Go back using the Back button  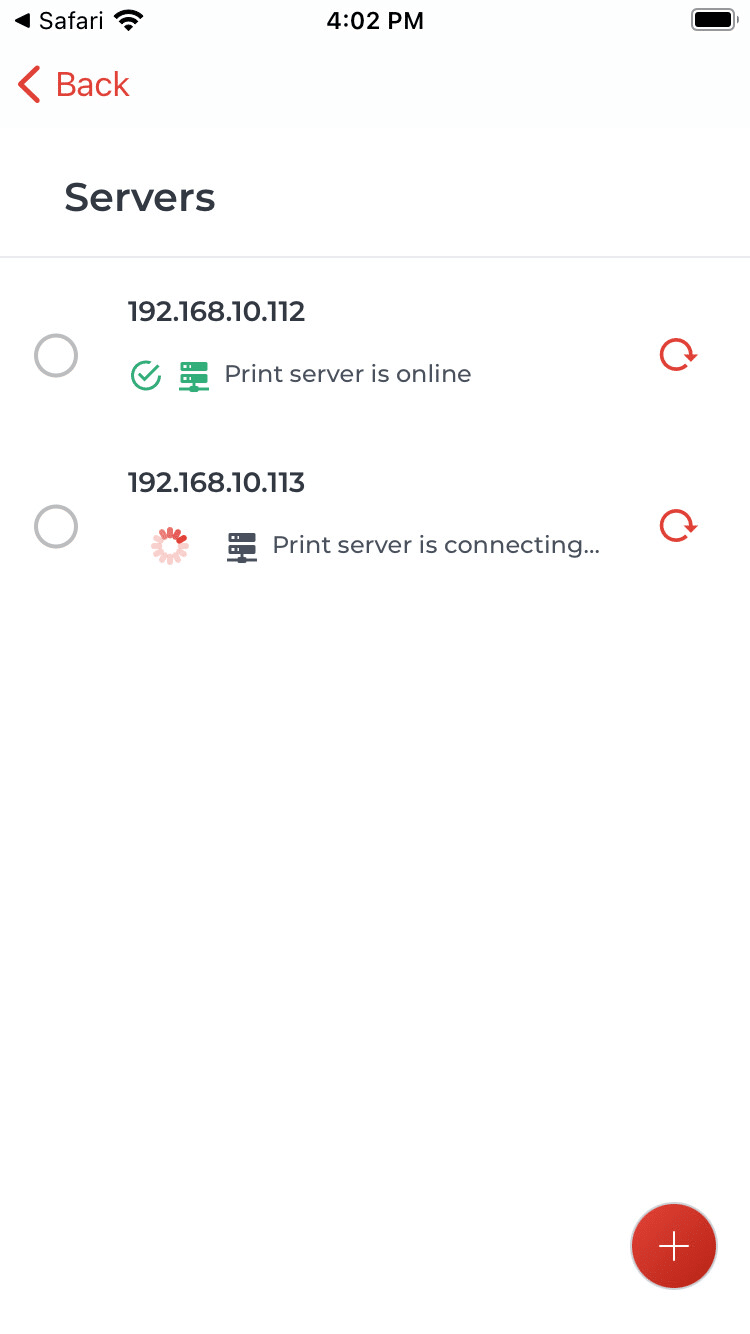74,85
